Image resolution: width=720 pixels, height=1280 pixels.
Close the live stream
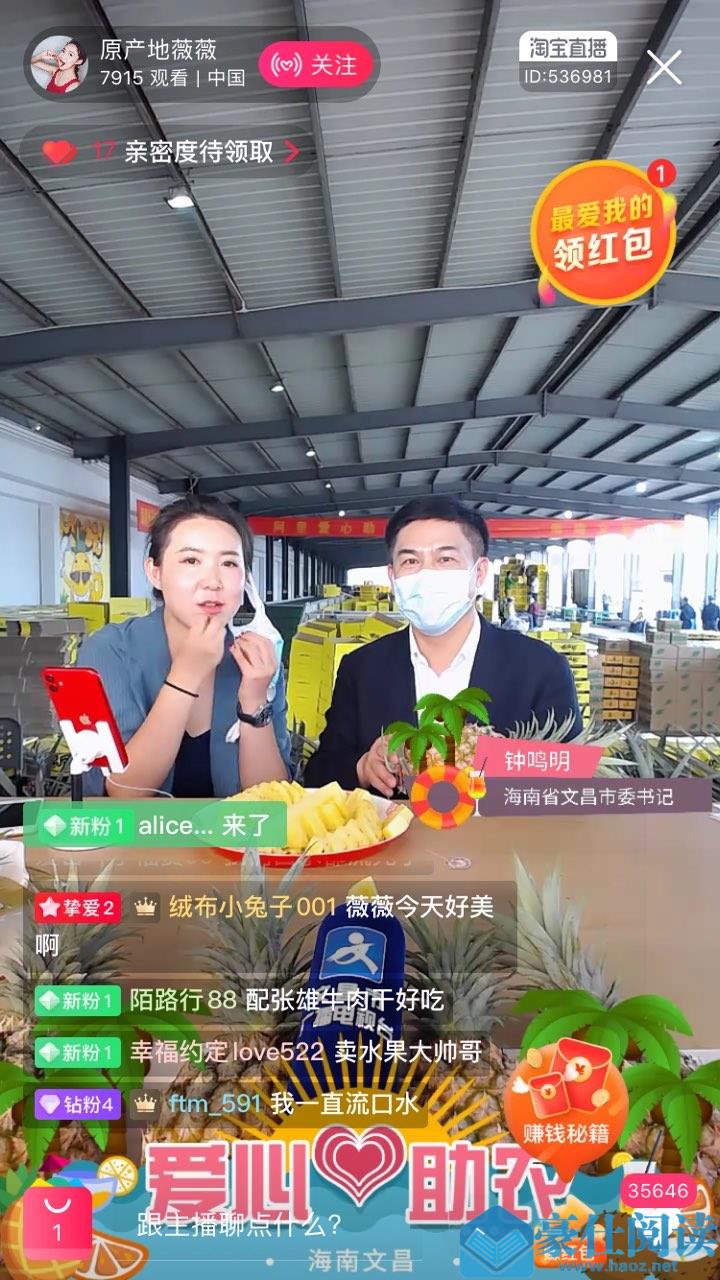pos(664,67)
